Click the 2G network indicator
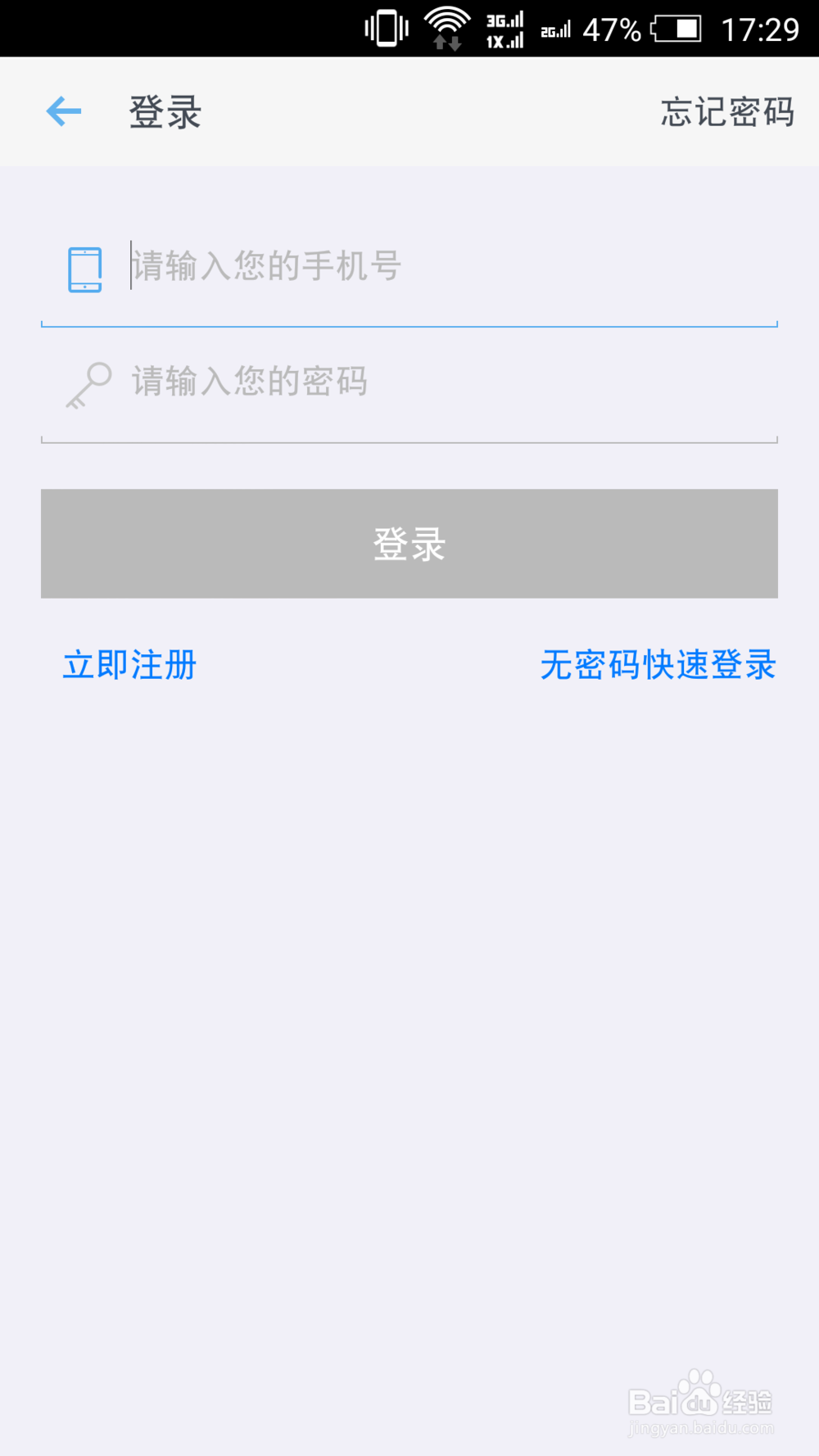Image resolution: width=819 pixels, height=1456 pixels. coord(554,29)
